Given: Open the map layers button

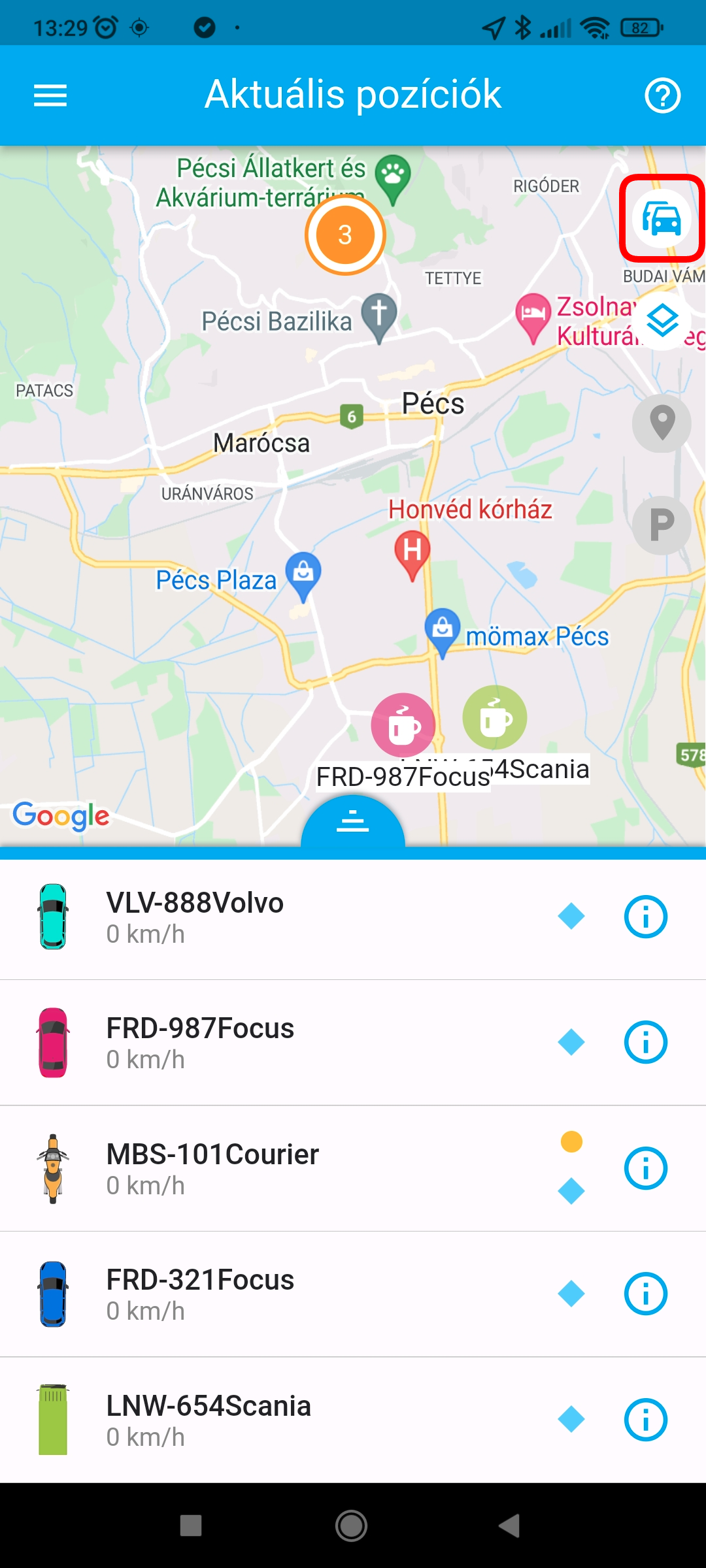Looking at the screenshot, I should 662,321.
